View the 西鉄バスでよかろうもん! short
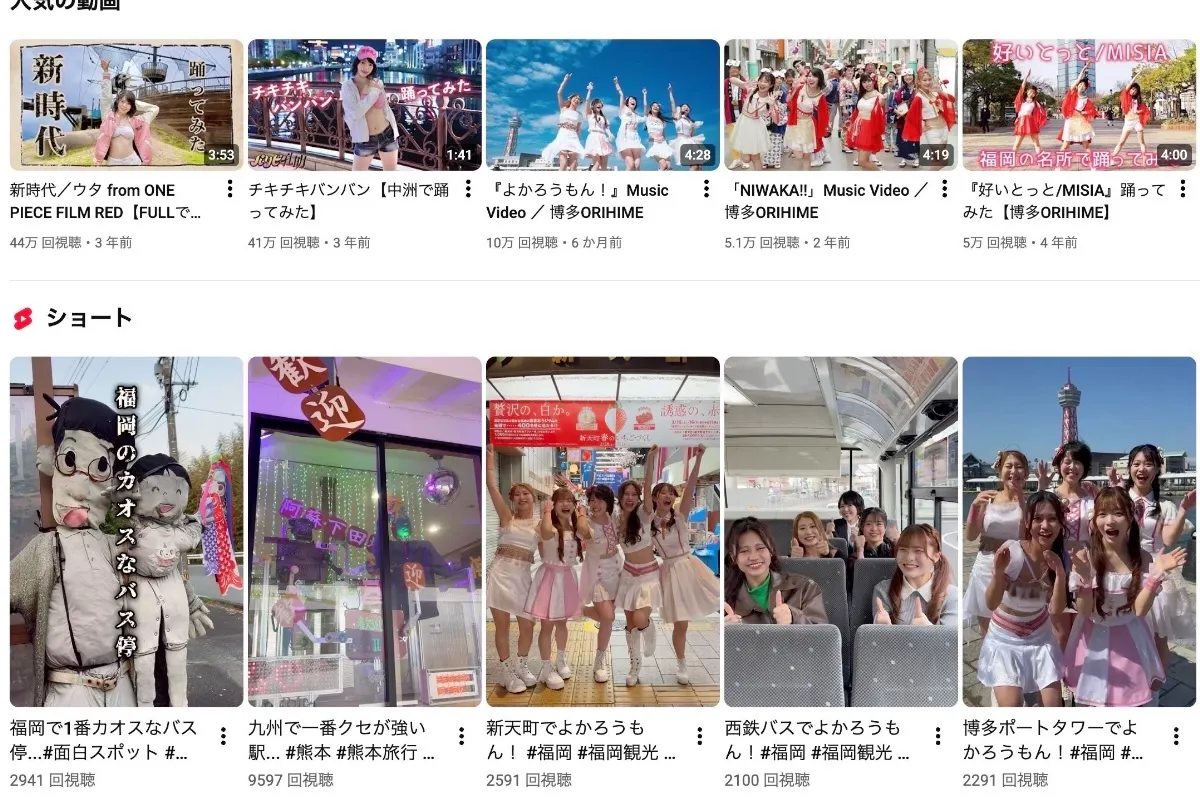The height and width of the screenshot is (800, 1200). coord(840,532)
